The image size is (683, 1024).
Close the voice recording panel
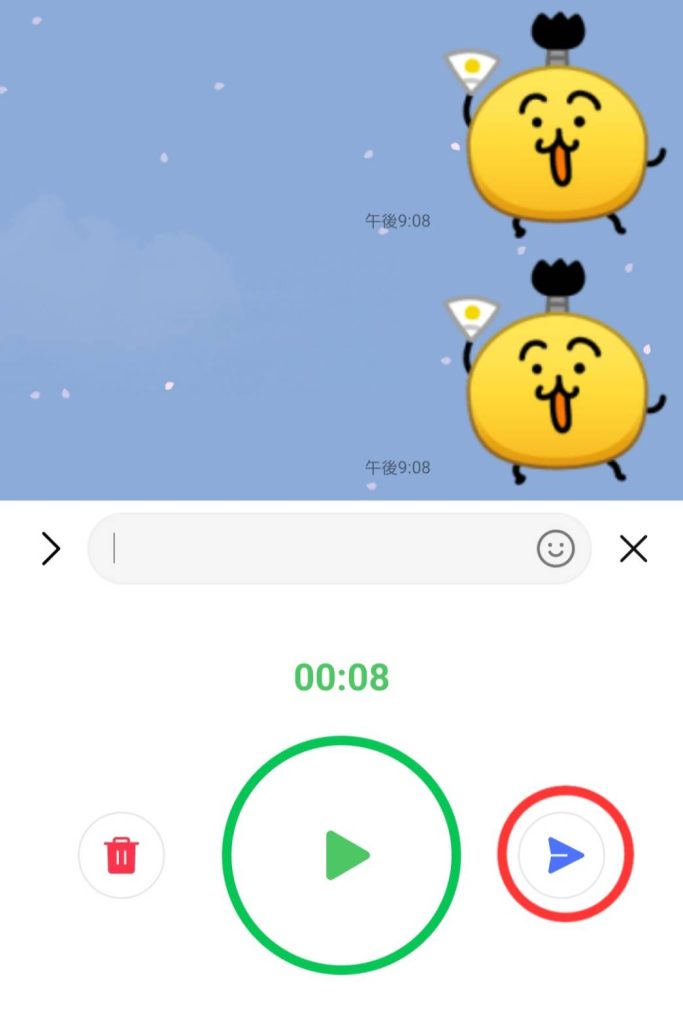click(x=633, y=548)
